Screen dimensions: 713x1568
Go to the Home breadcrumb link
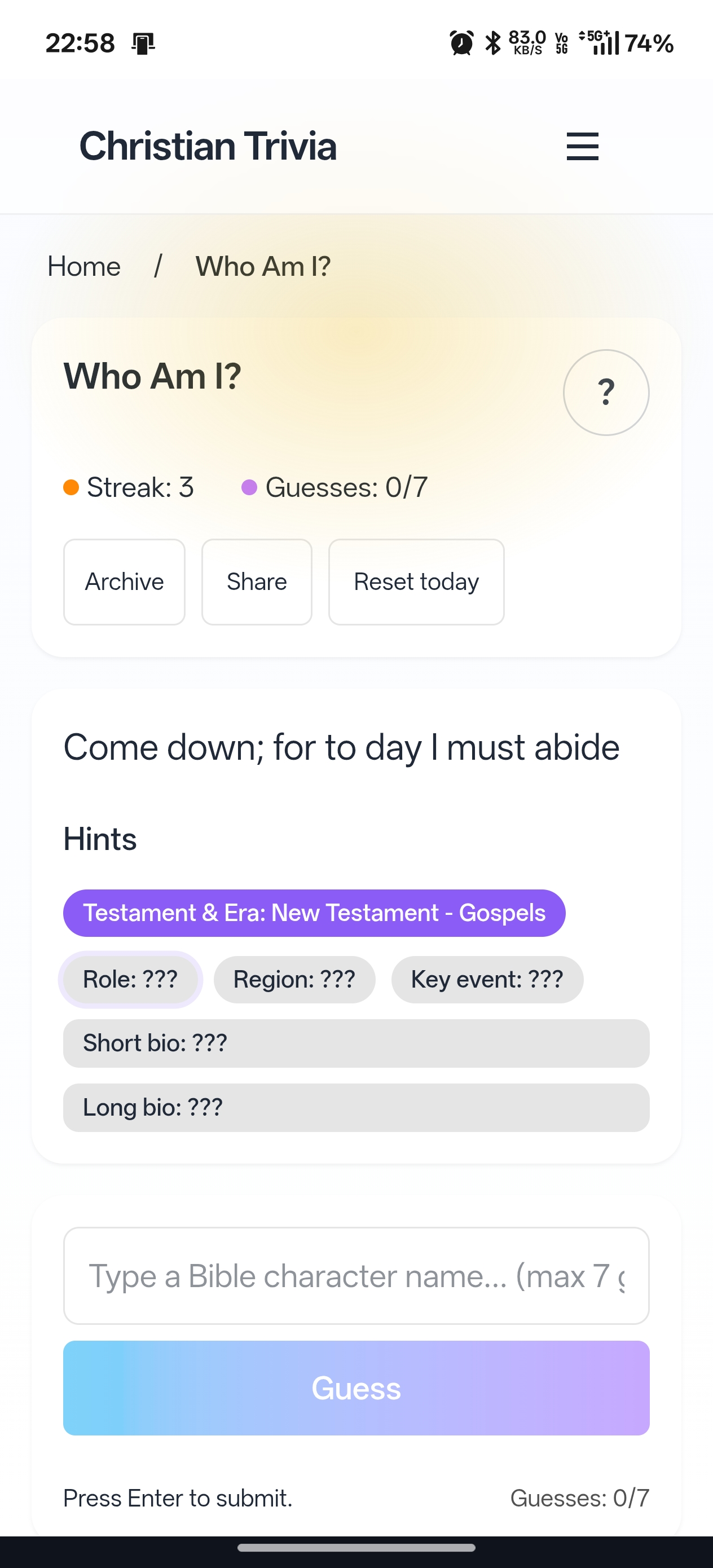click(84, 267)
